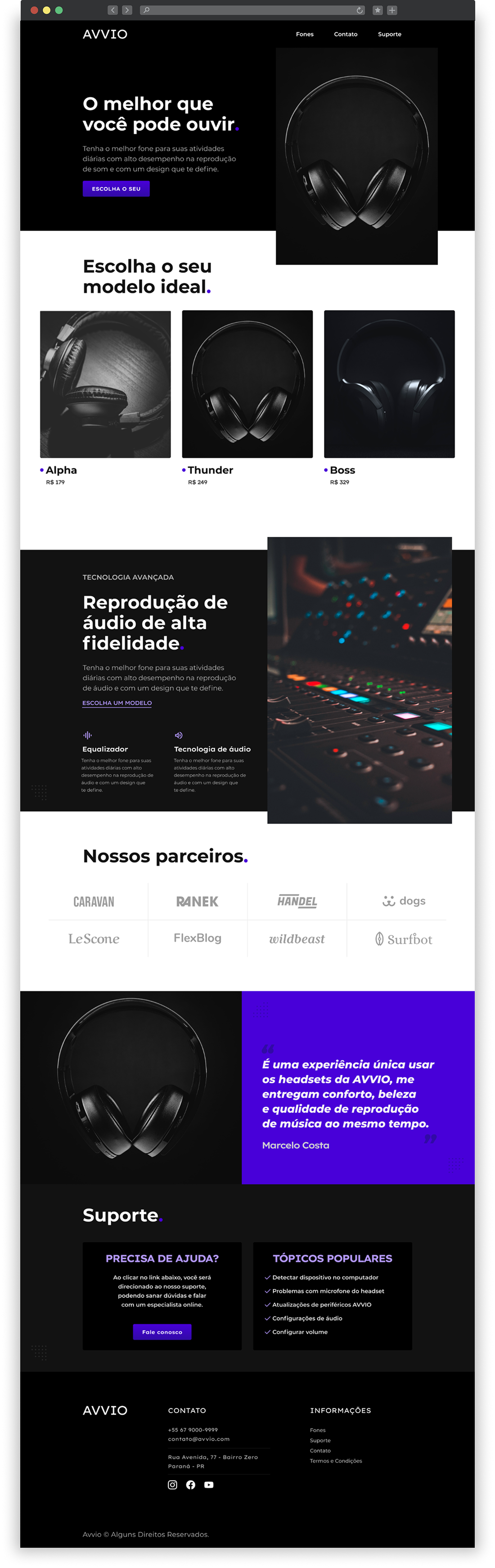Go to the Contato page in header
Screen dimensions: 495x1568
(345, 34)
